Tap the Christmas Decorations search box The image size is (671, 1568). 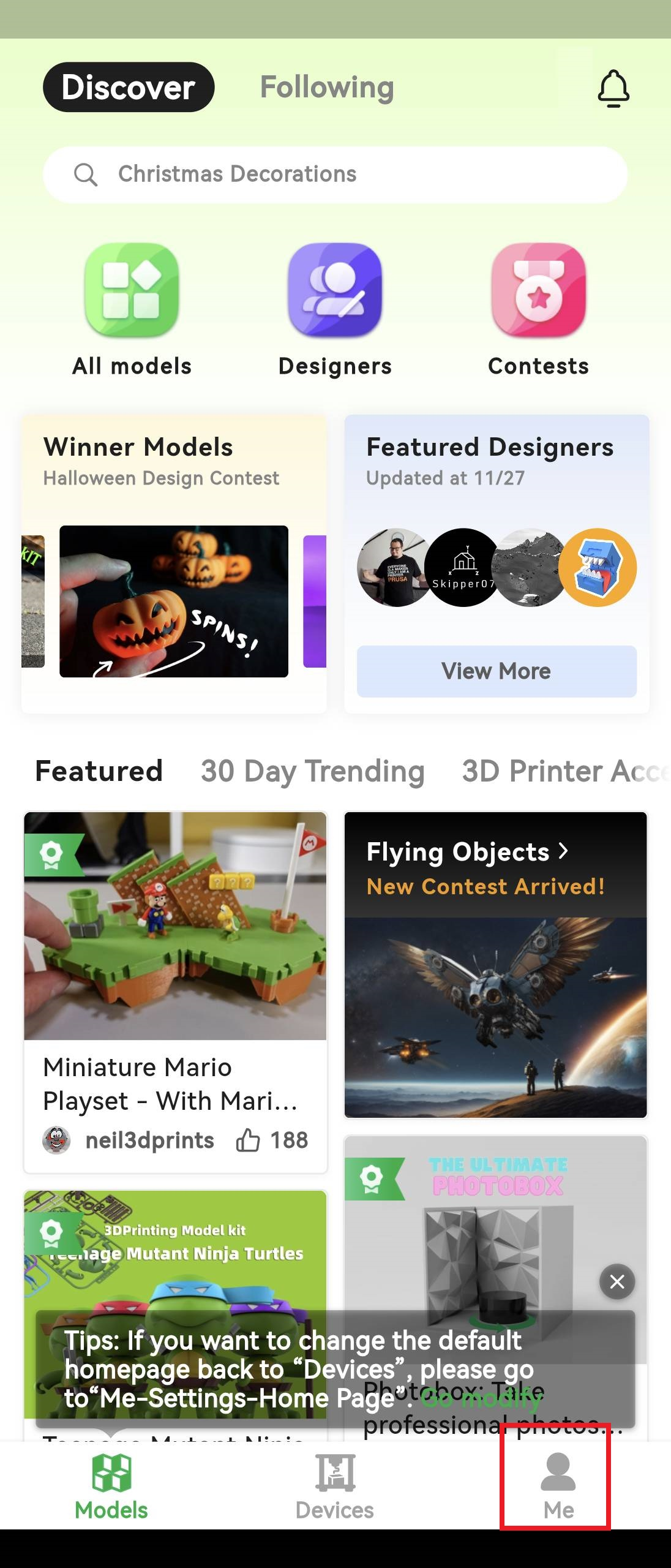[335, 175]
